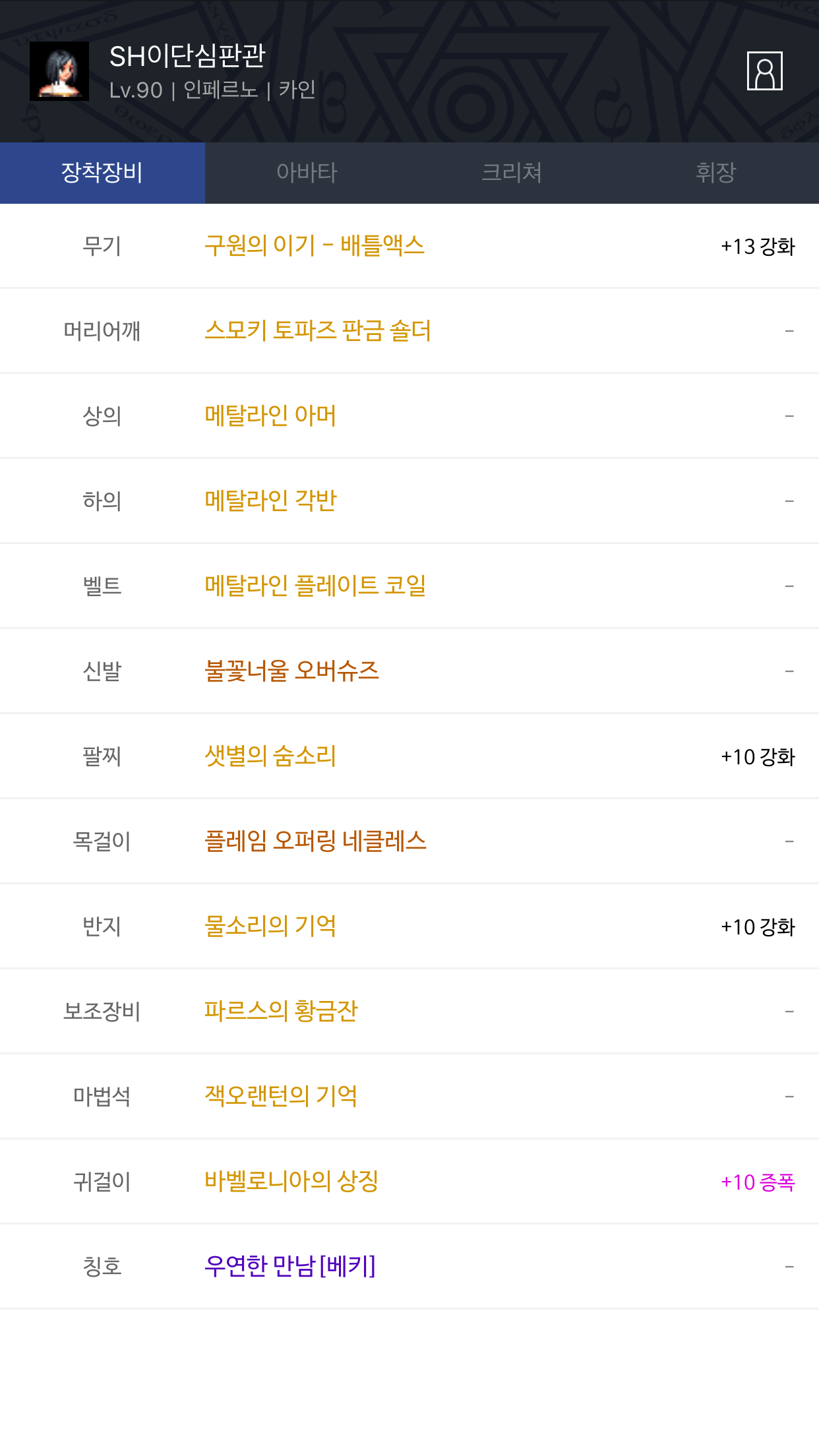Screen dimensions: 819x1456
Task: Switch to the 아바타 tab
Action: 307,173
